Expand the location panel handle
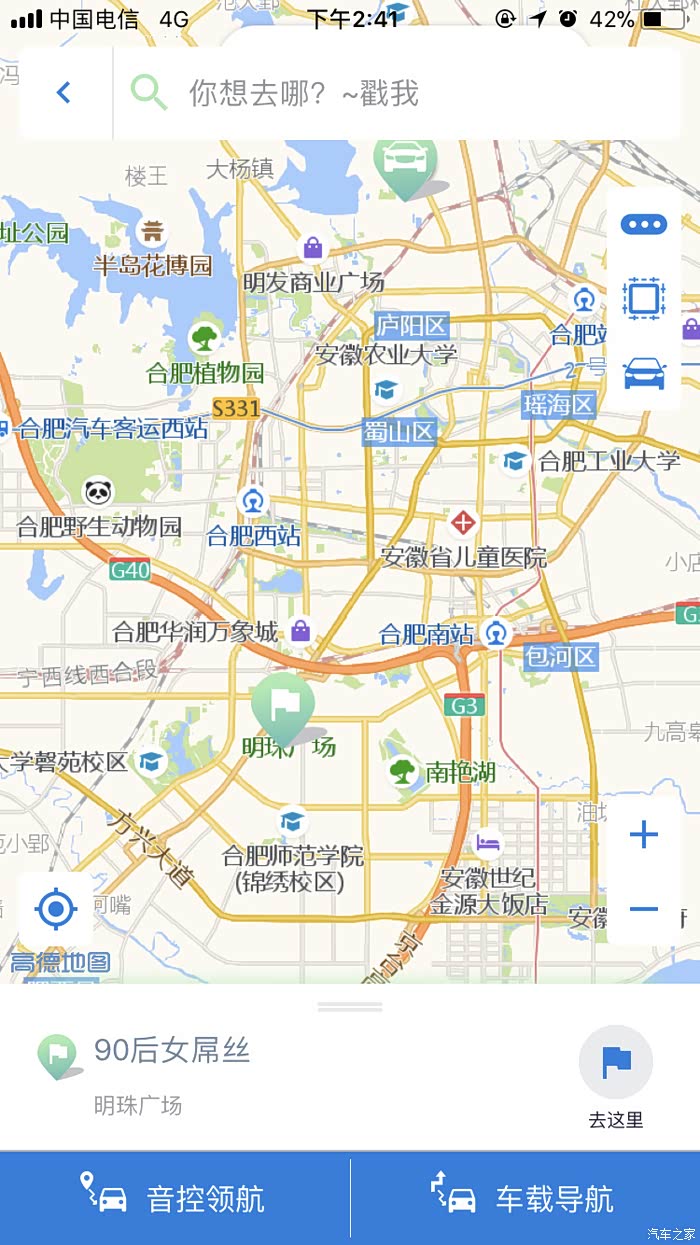700x1245 pixels. click(350, 1006)
